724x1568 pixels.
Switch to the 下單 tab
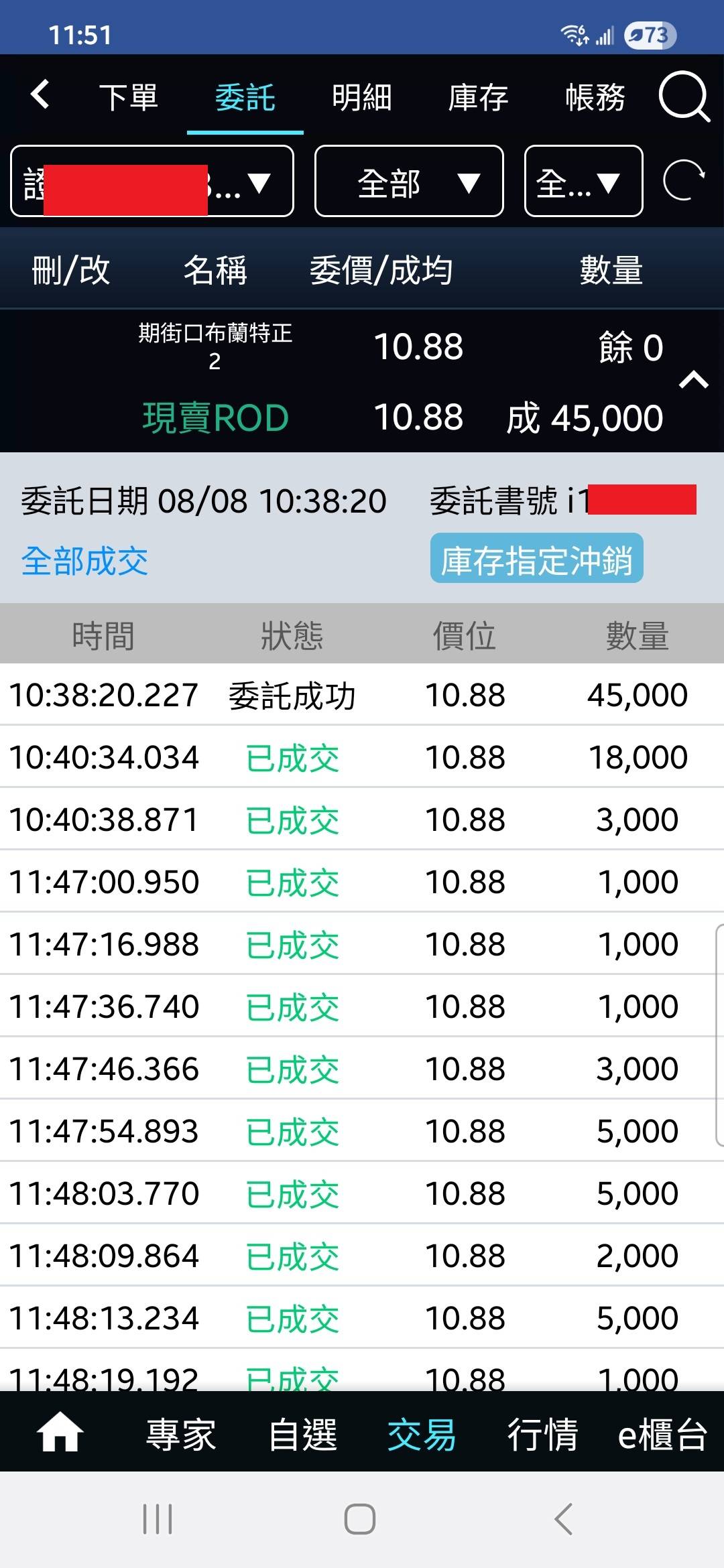pos(129,97)
